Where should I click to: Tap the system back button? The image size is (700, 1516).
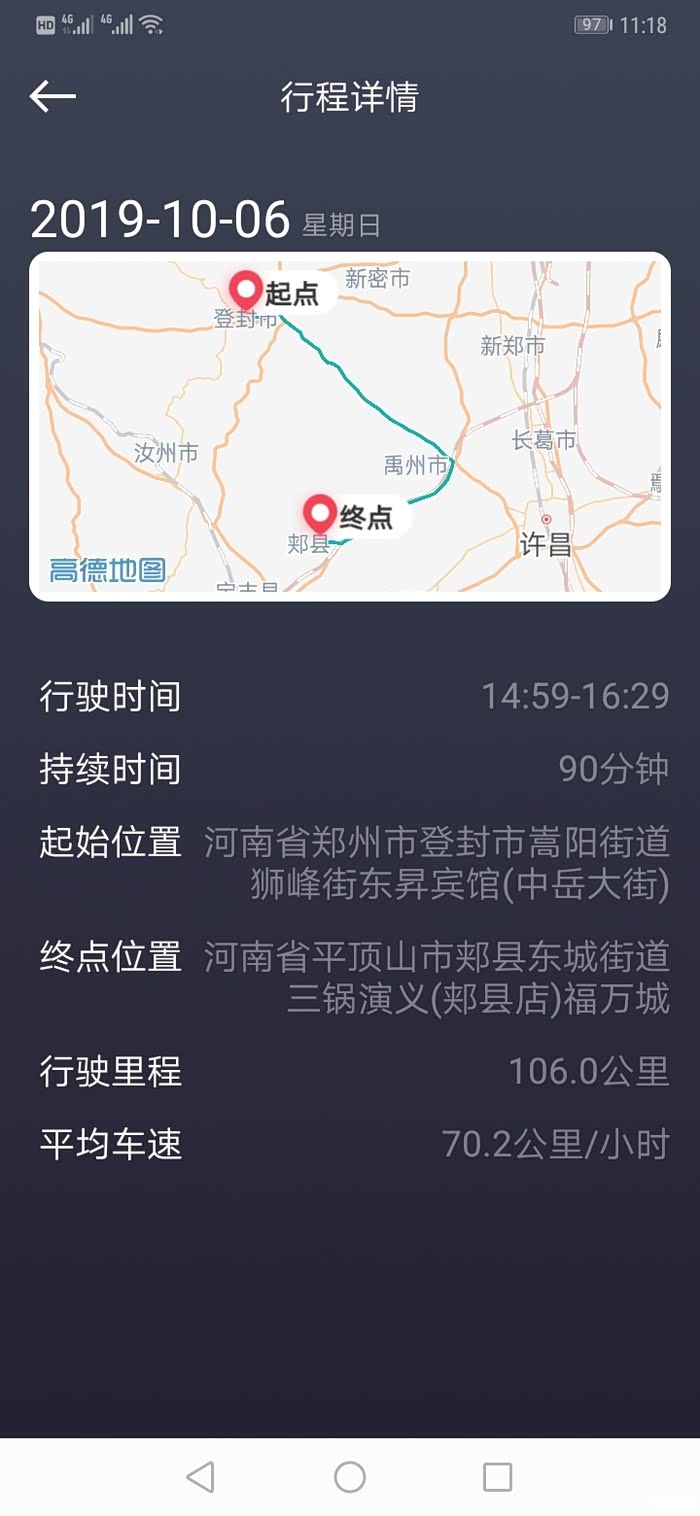pyautogui.click(x=201, y=1476)
